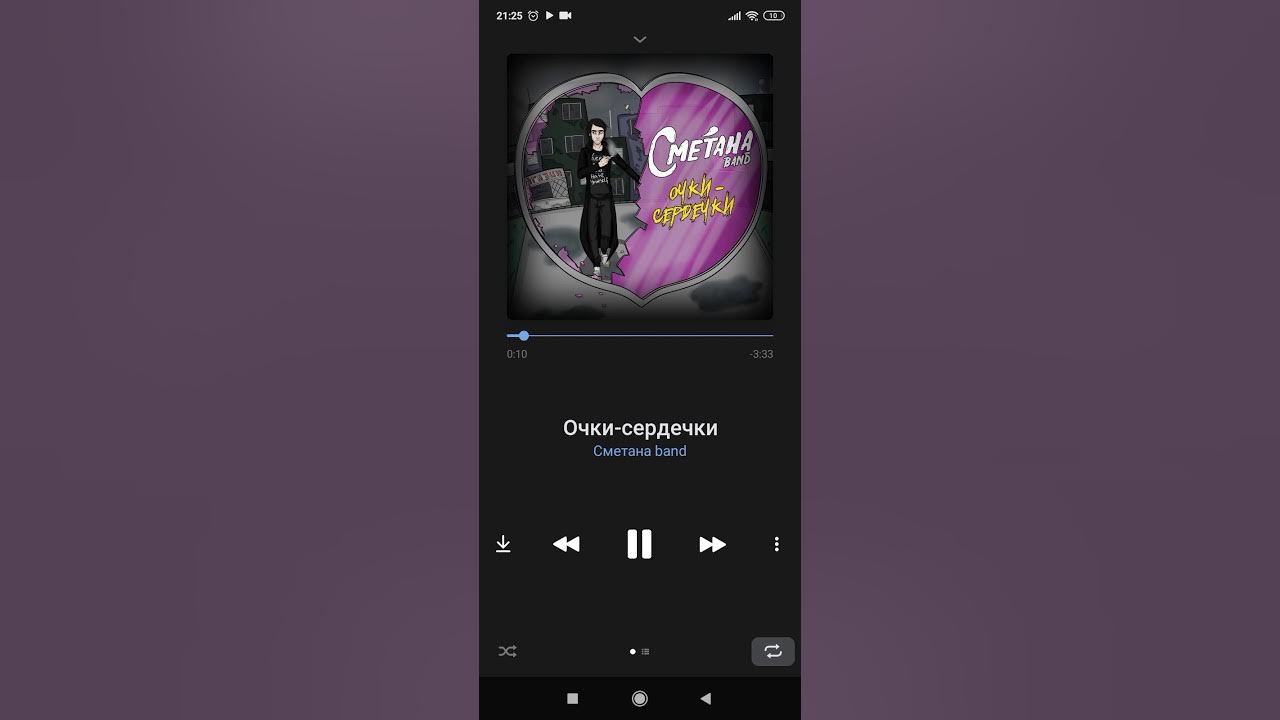Switch to the playlist queue view
The width and height of the screenshot is (1280, 720).
click(x=646, y=651)
